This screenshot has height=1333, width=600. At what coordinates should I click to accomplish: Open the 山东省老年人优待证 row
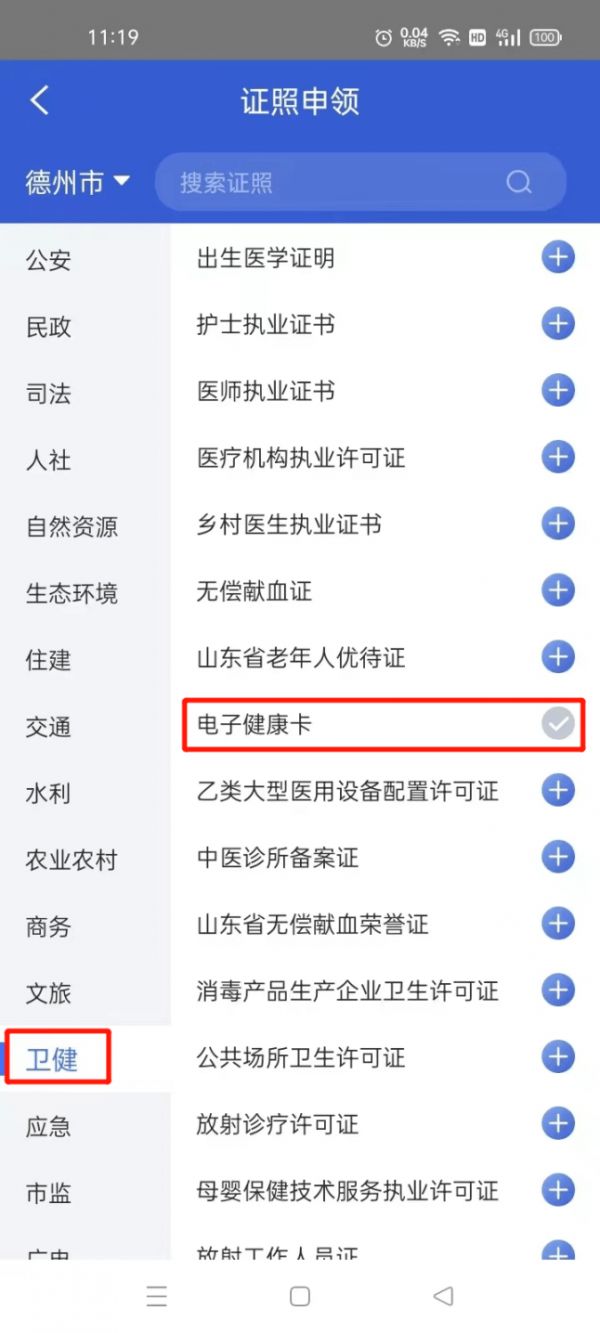[385, 658]
